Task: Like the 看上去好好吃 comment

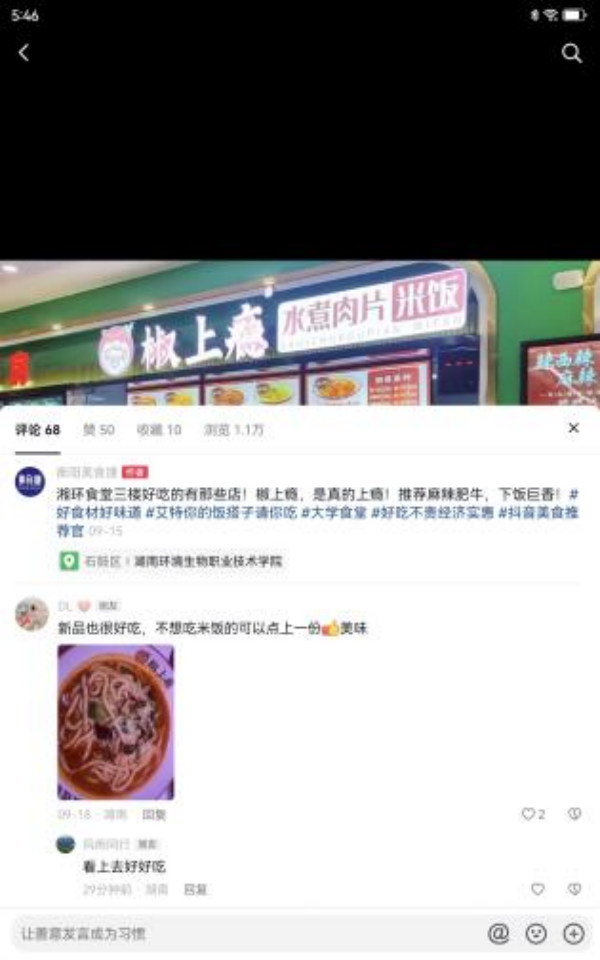Action: pos(538,889)
